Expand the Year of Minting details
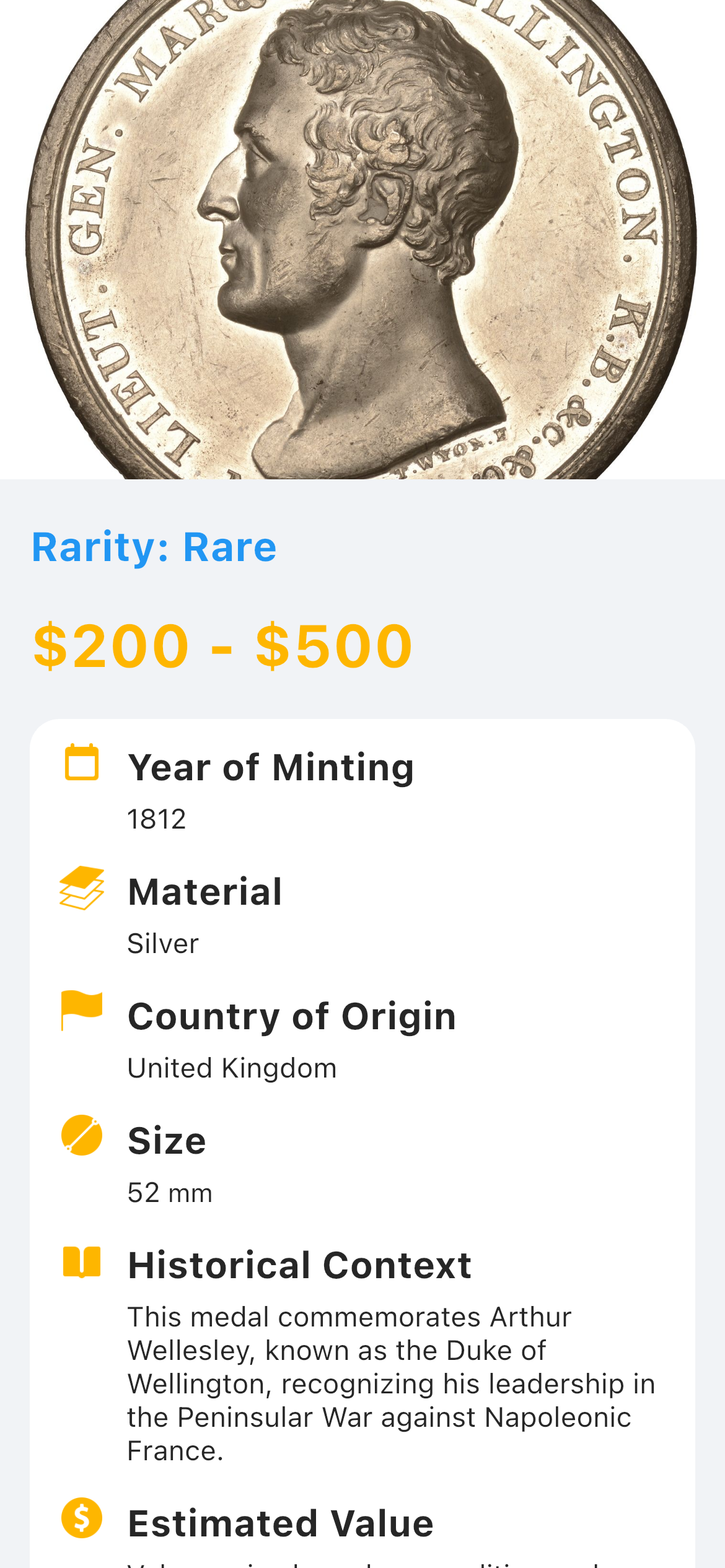The image size is (725, 1568). pos(271,767)
